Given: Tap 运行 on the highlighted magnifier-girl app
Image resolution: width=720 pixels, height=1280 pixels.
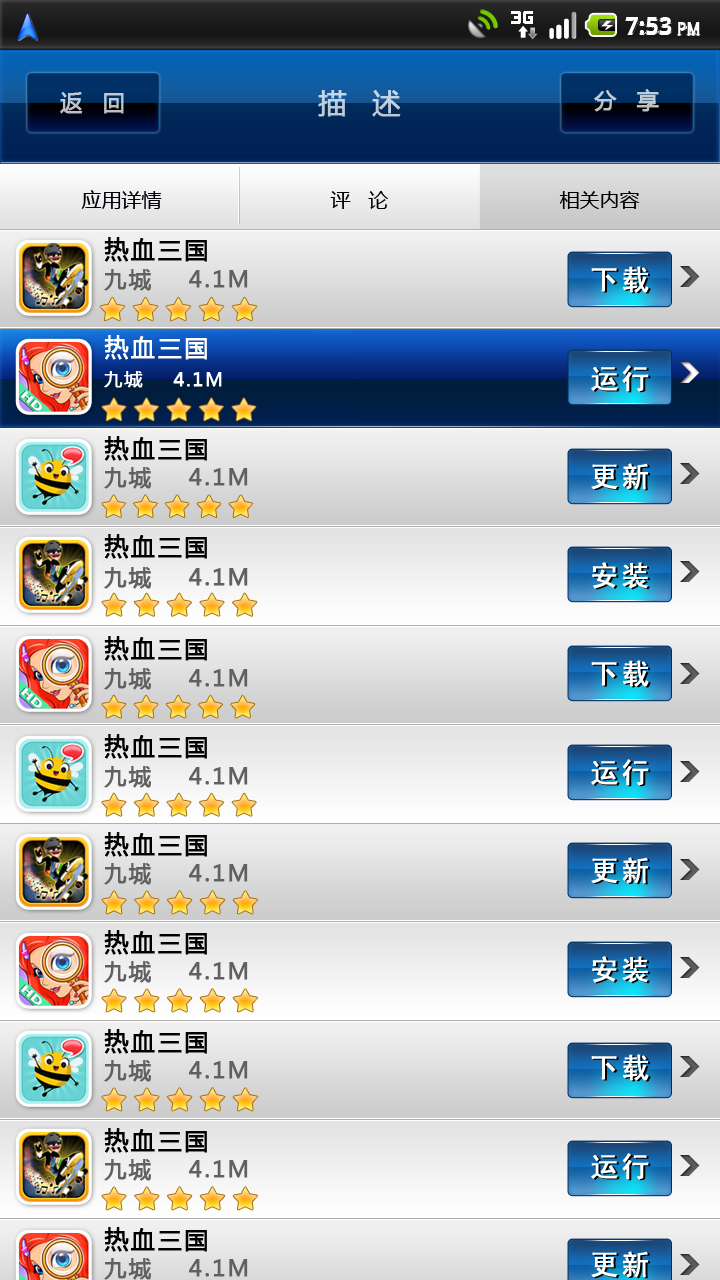Looking at the screenshot, I should 619,378.
